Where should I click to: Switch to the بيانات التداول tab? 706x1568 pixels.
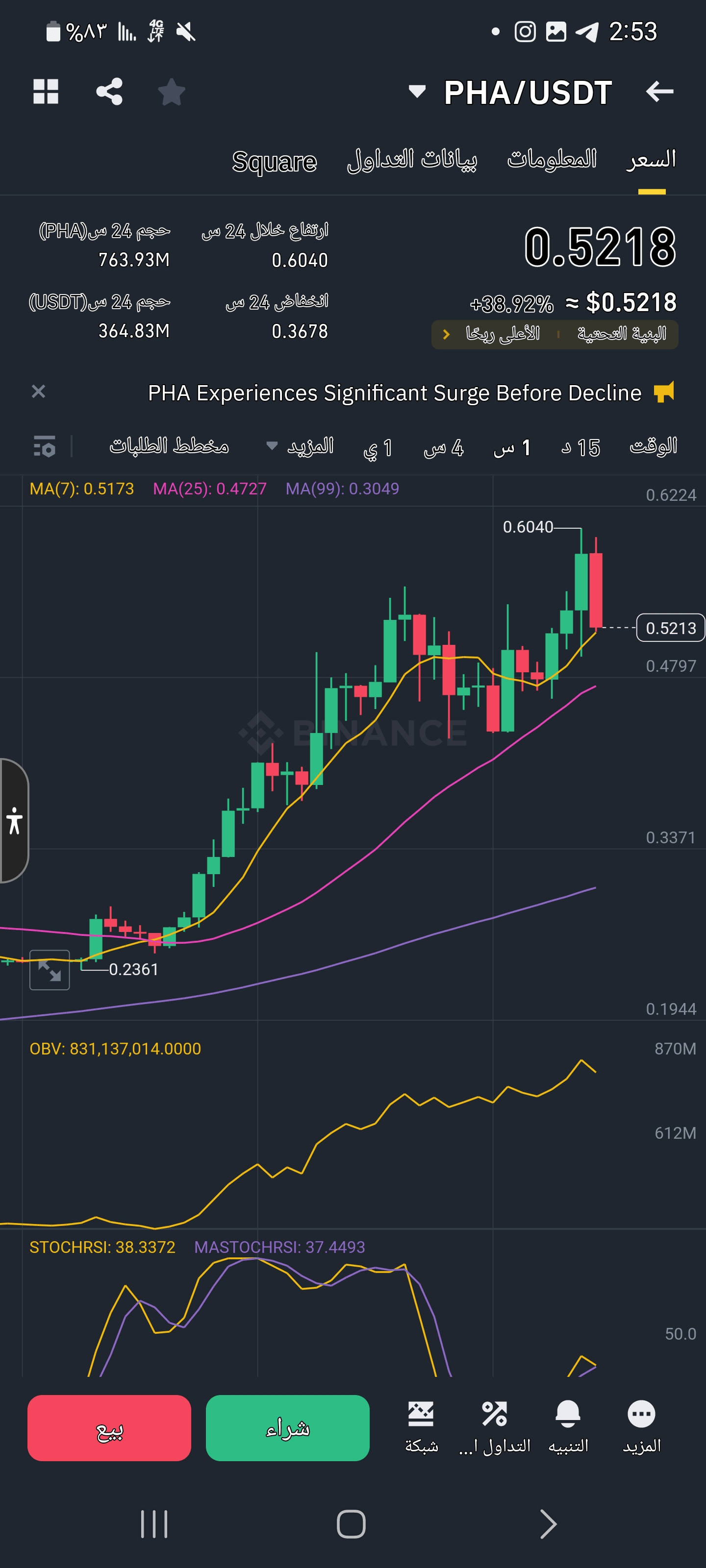412,160
